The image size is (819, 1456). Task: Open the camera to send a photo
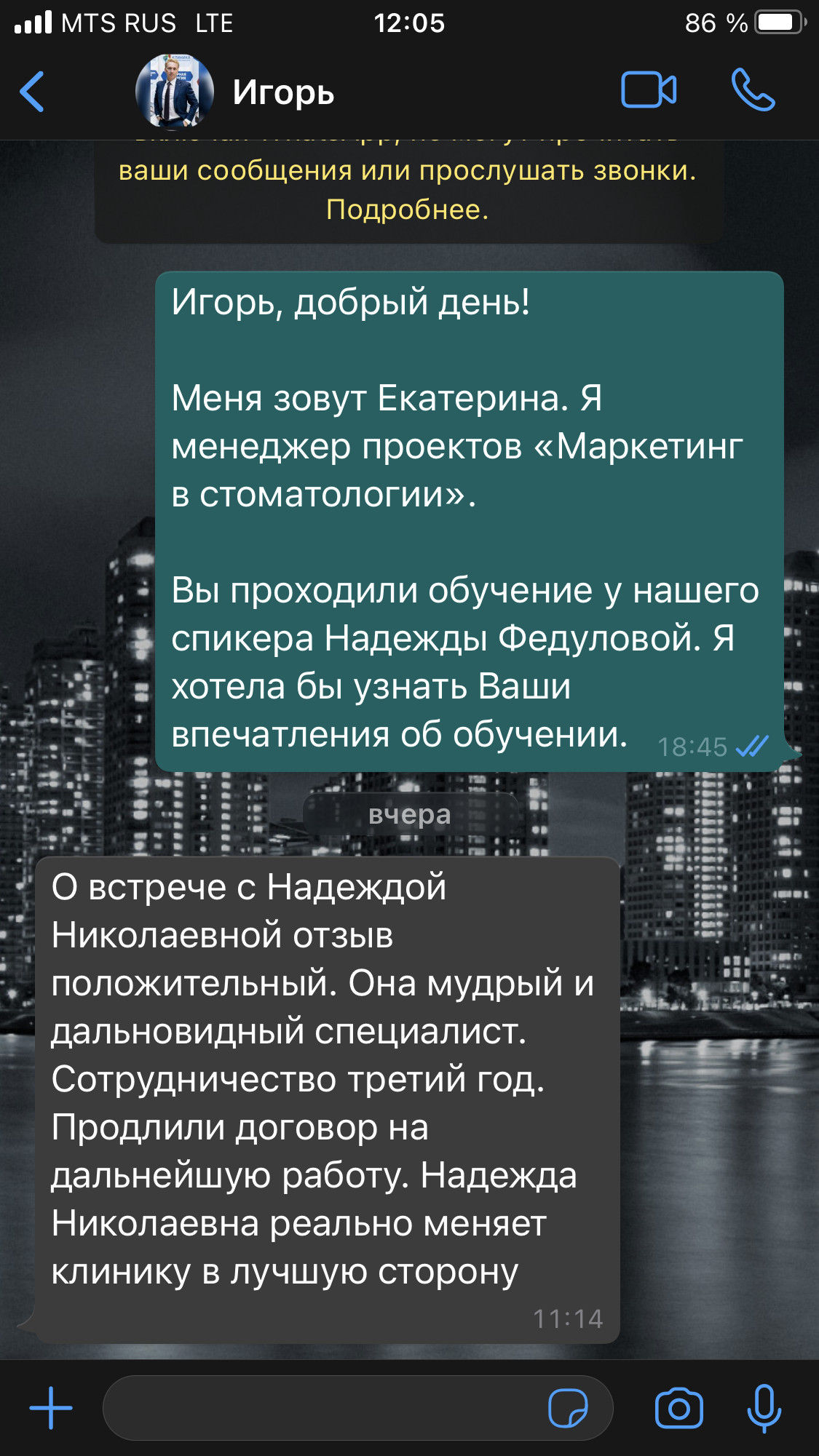(678, 1408)
